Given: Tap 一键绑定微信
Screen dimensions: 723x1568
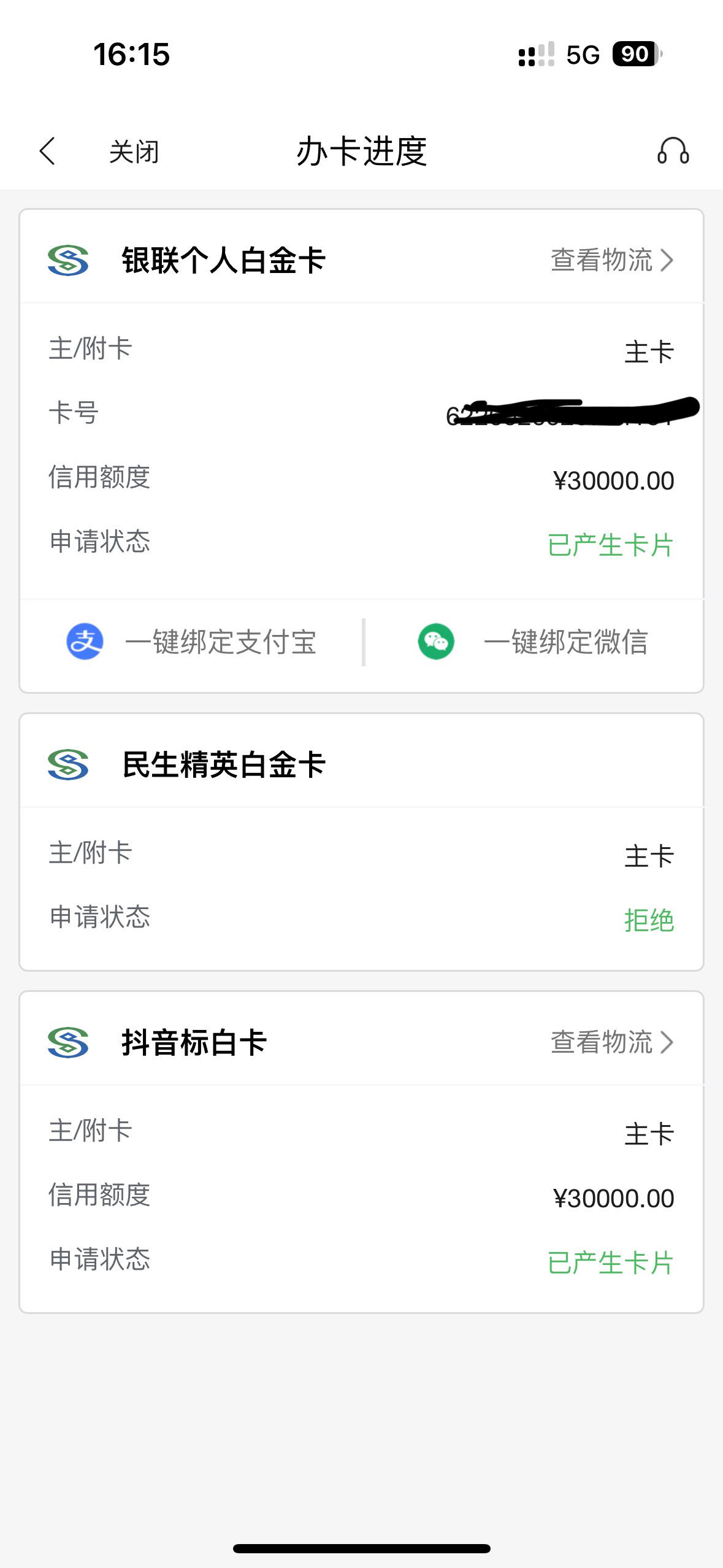Looking at the screenshot, I should (533, 642).
